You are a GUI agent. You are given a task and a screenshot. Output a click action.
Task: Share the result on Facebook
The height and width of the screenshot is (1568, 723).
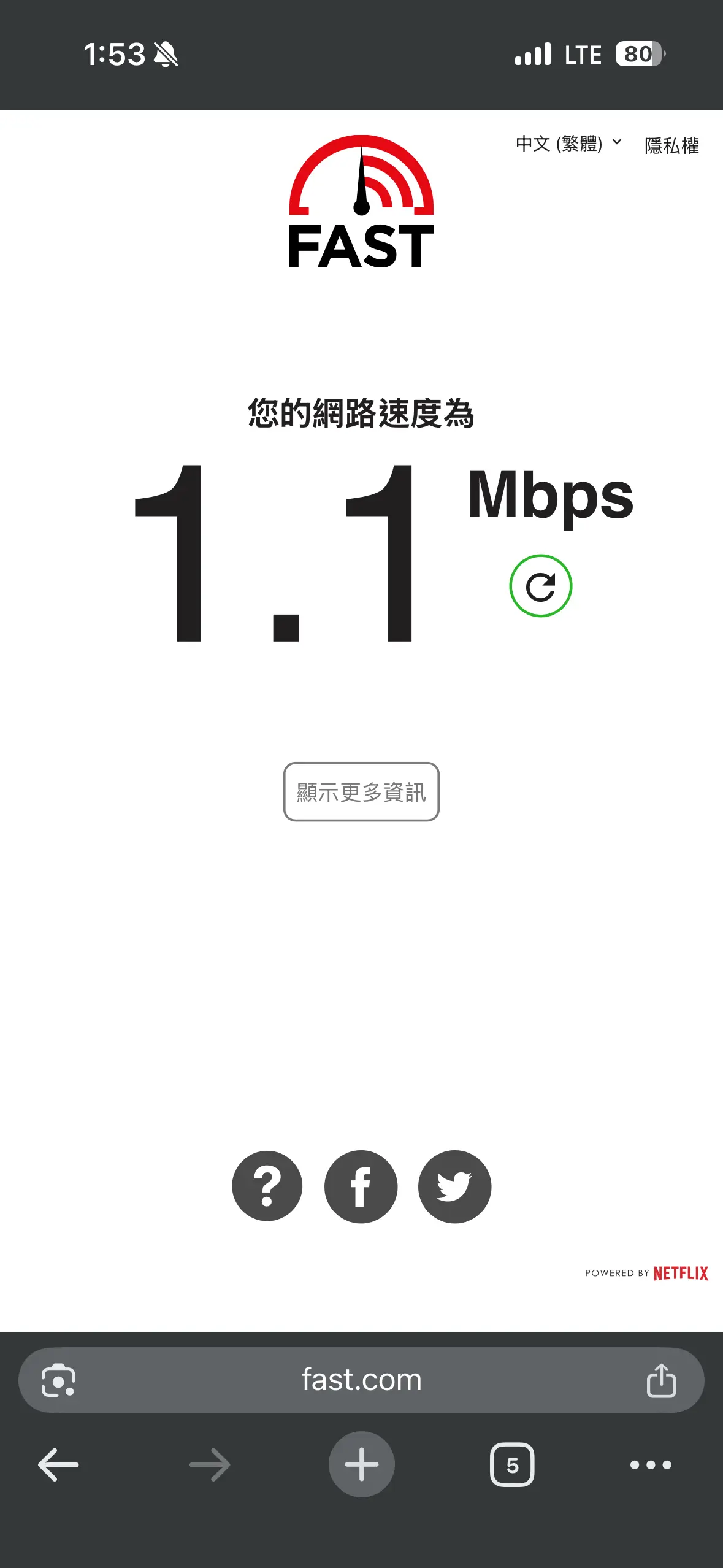pos(361,1186)
